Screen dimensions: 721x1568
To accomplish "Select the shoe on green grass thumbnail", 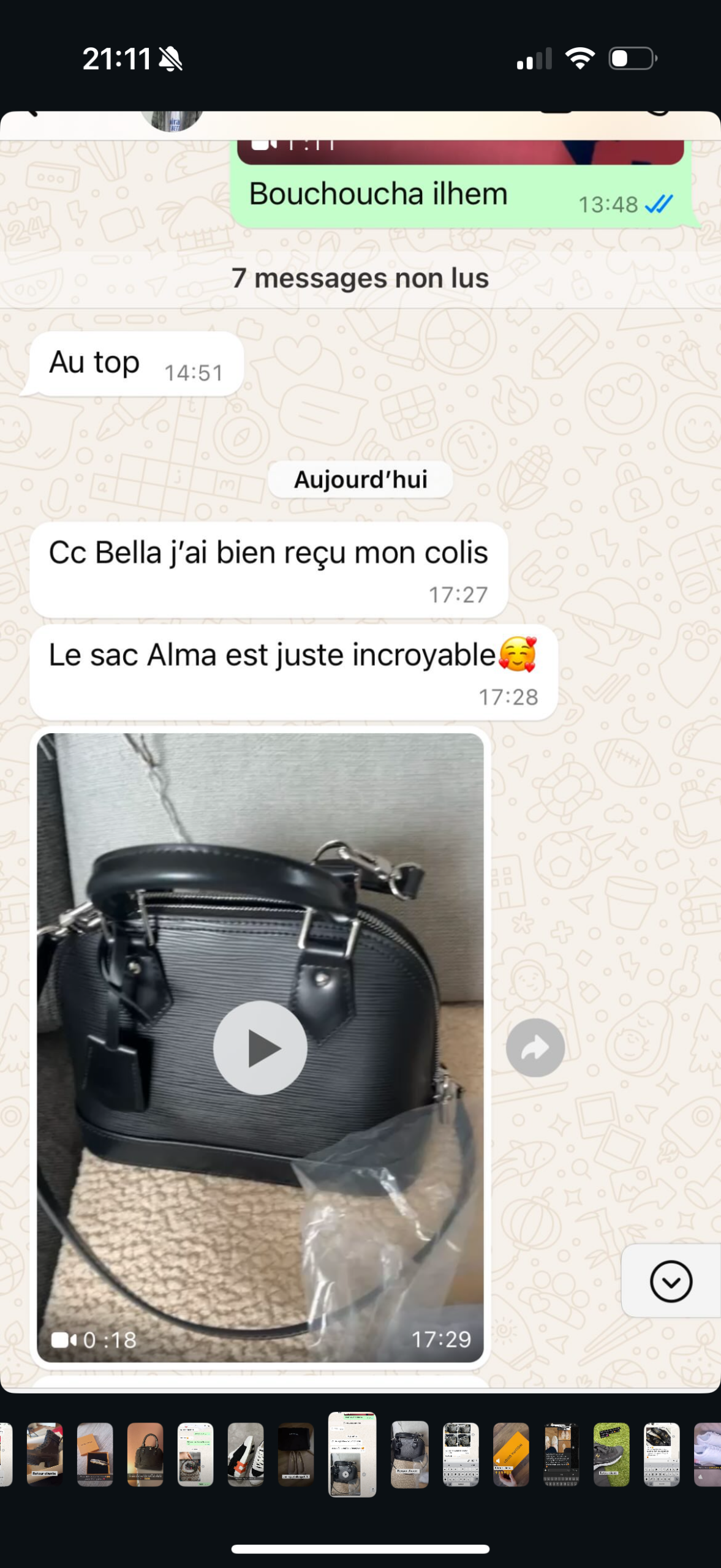I will coord(611,1453).
